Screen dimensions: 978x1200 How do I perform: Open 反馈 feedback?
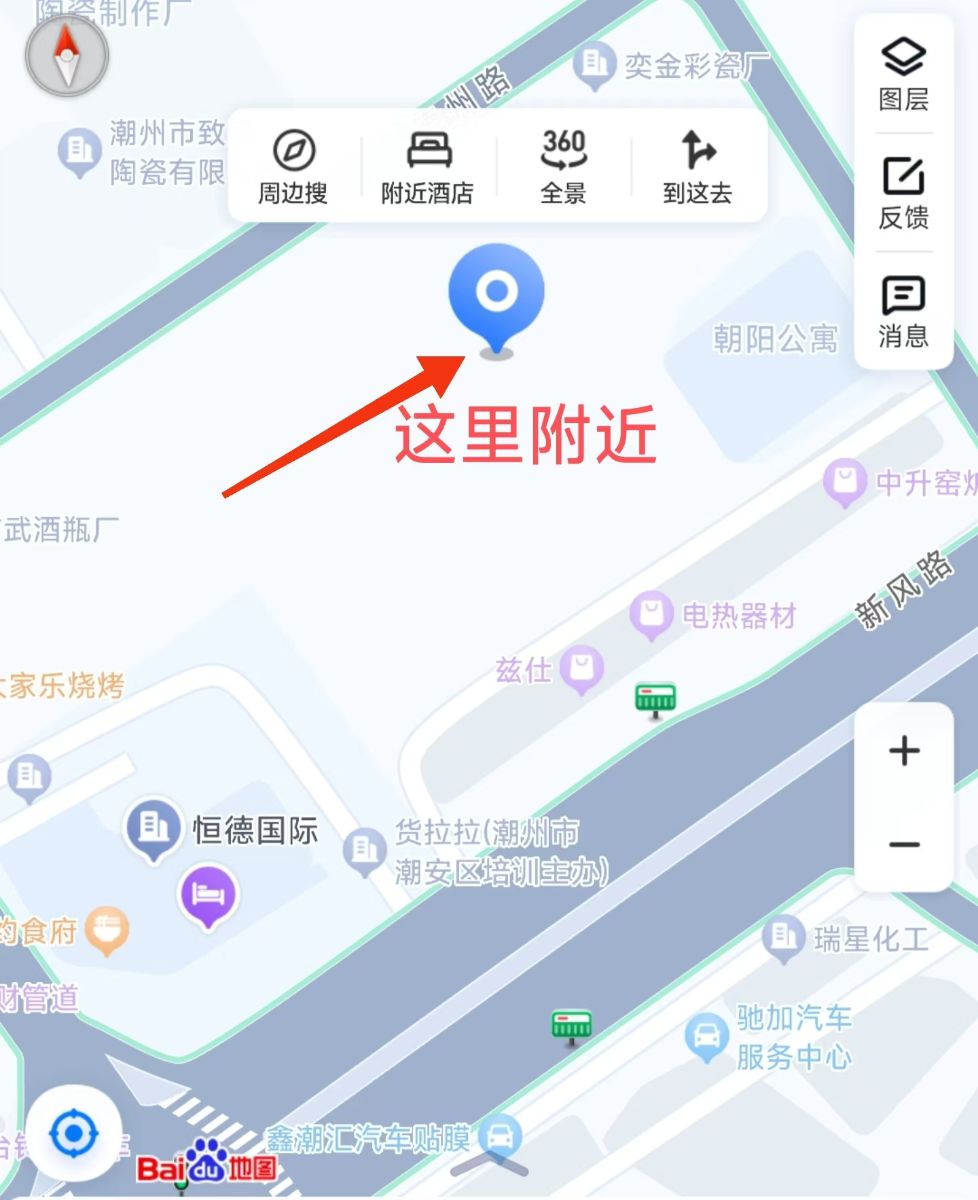click(904, 193)
